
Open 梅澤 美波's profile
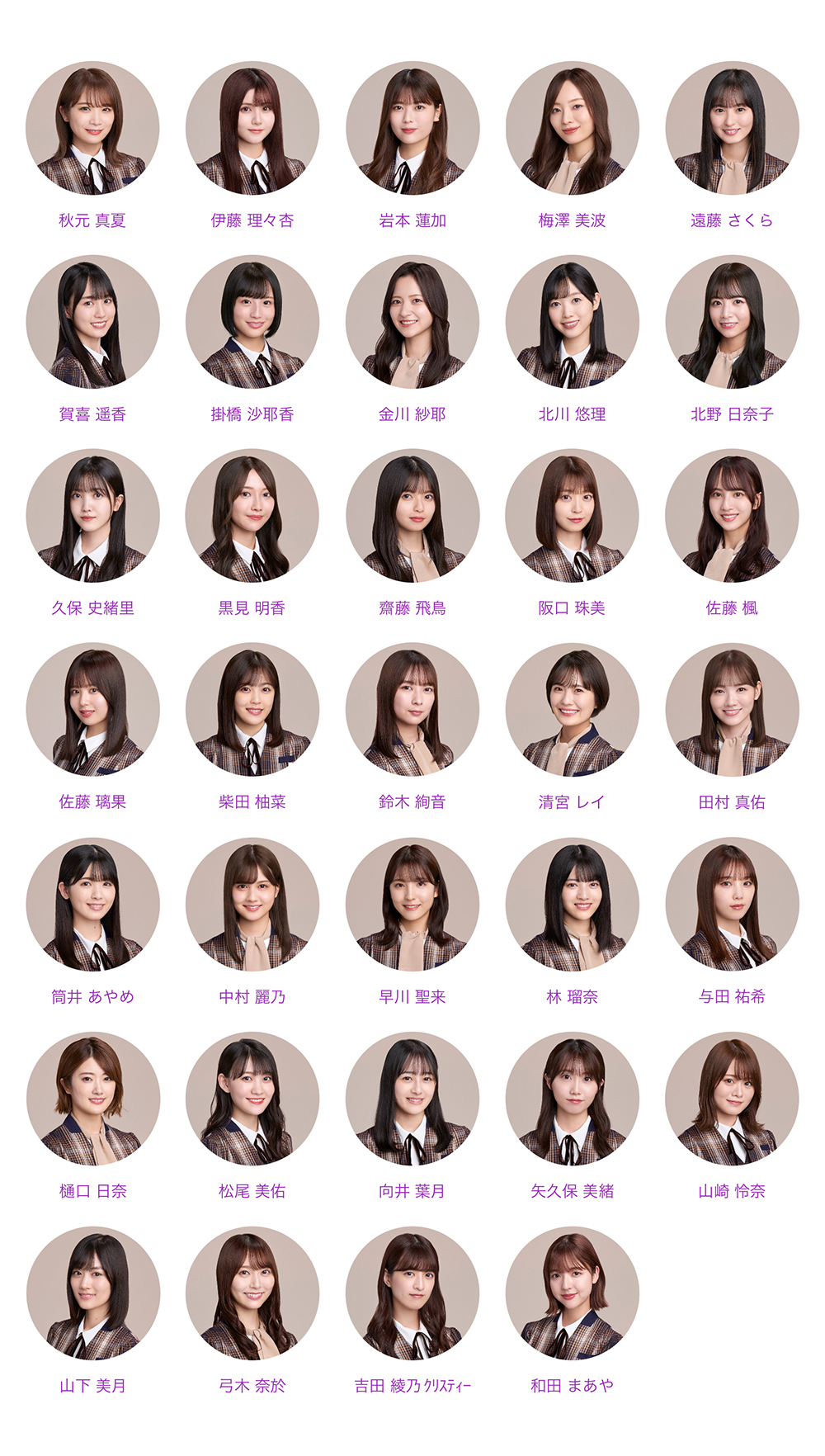point(573,128)
